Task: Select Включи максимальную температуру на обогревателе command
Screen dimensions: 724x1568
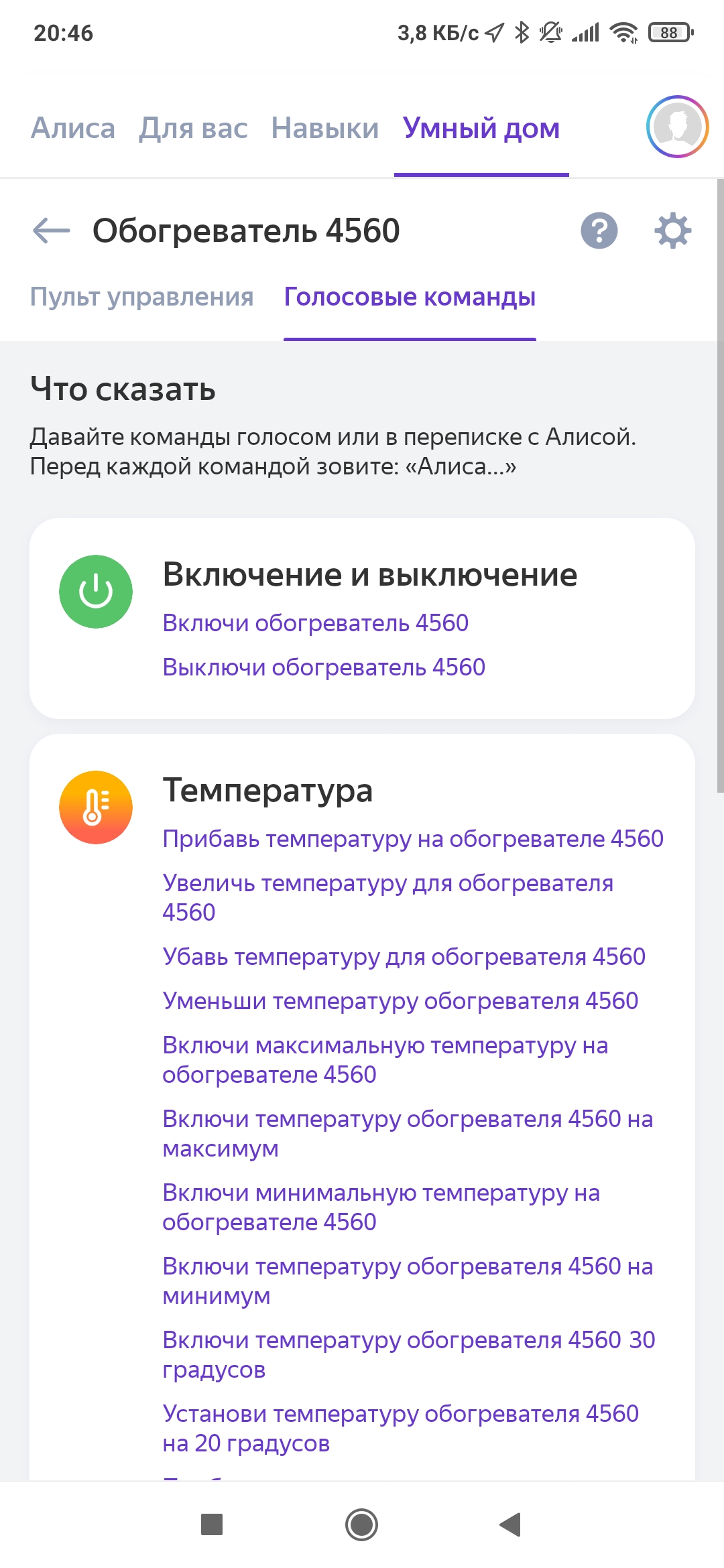Action: click(x=385, y=1059)
